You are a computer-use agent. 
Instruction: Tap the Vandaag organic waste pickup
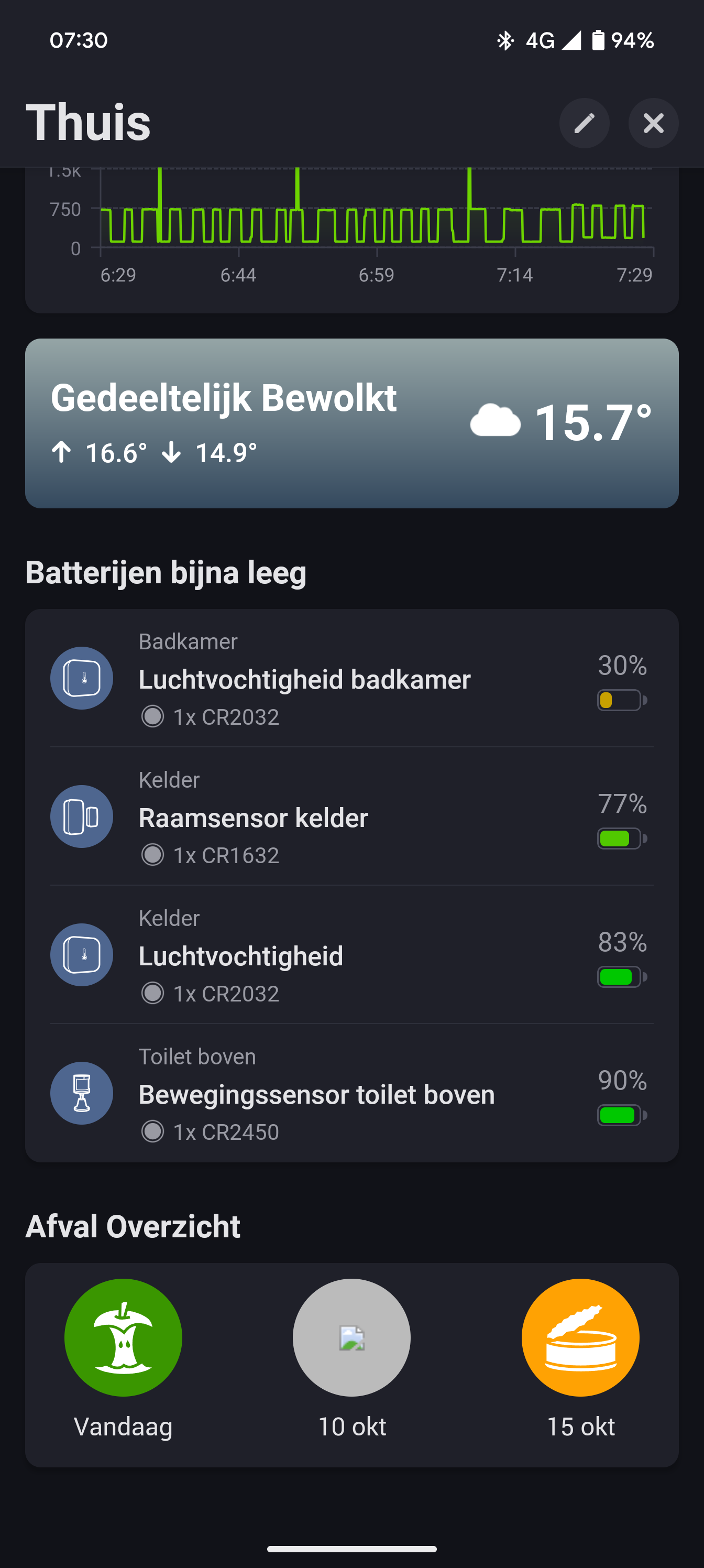pos(124,1337)
